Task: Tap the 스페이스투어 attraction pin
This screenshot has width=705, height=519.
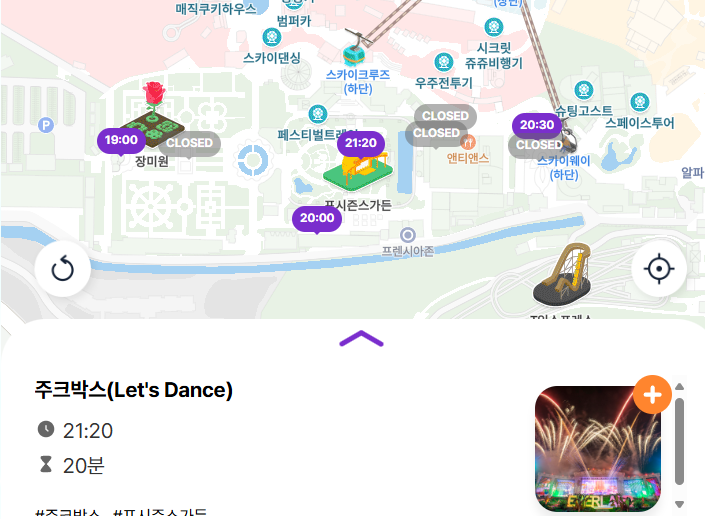Action: pos(640,102)
